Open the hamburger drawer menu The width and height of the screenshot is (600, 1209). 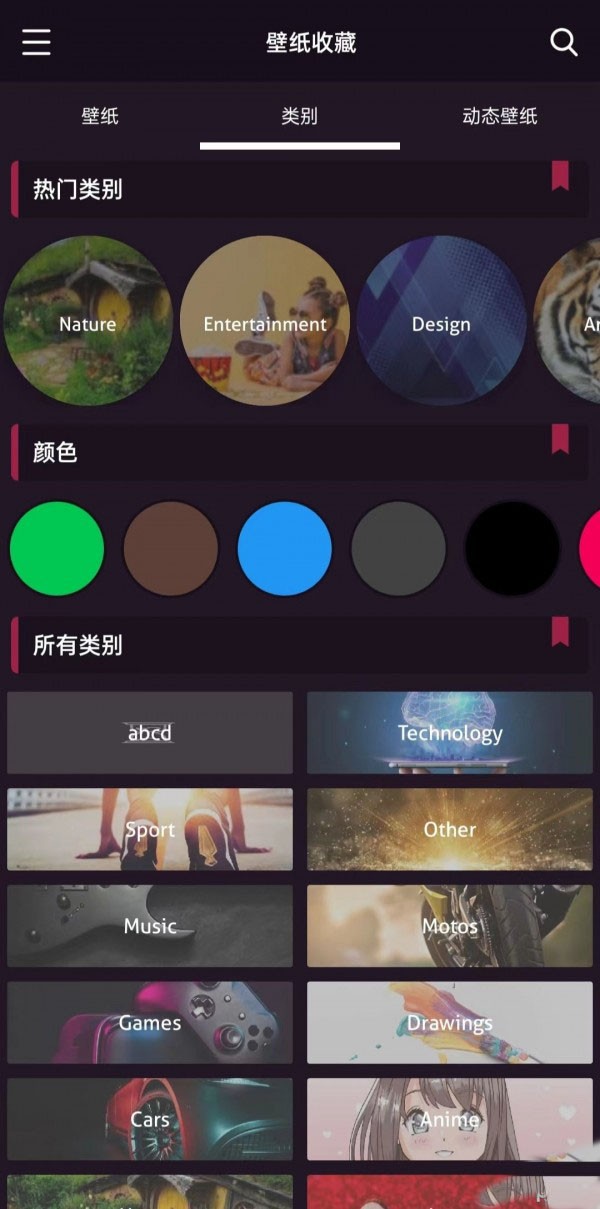tap(36, 42)
